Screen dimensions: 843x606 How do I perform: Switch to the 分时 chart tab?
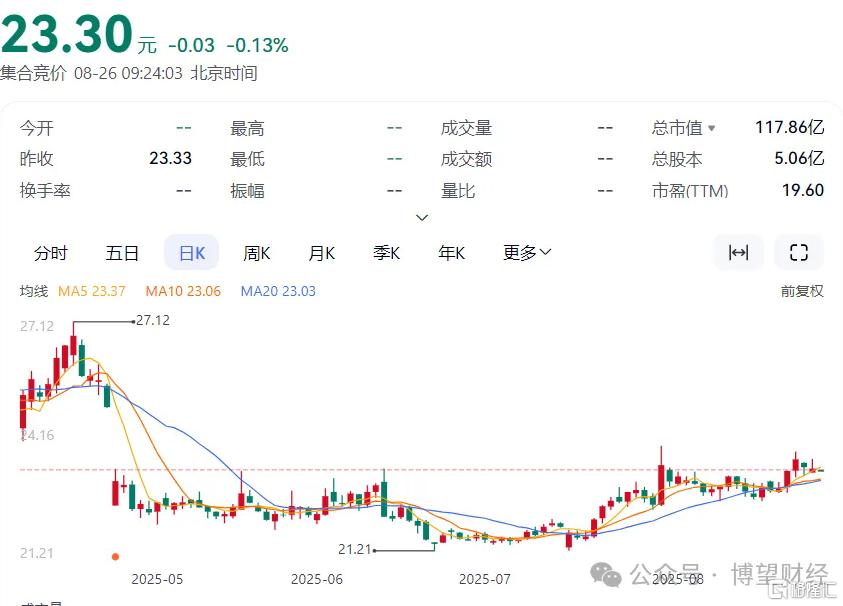pyautogui.click(x=51, y=253)
